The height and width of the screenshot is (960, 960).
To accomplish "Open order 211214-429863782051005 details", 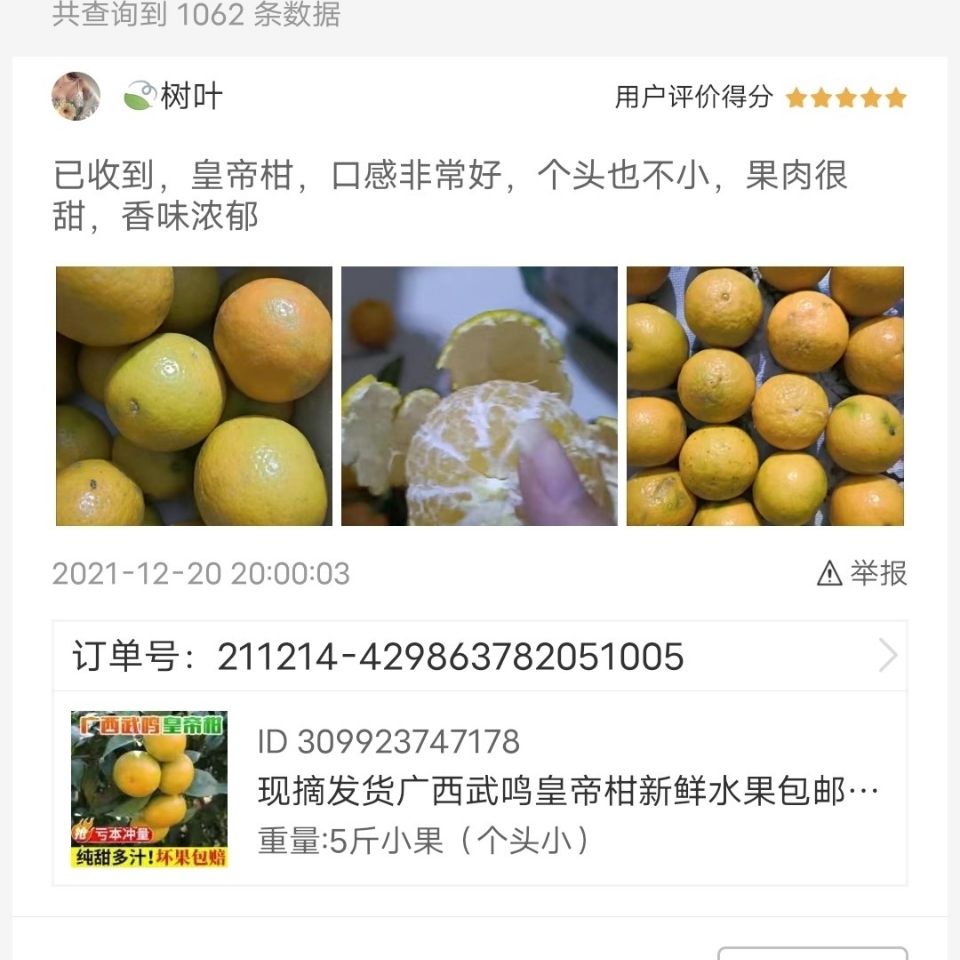I will click(x=480, y=656).
